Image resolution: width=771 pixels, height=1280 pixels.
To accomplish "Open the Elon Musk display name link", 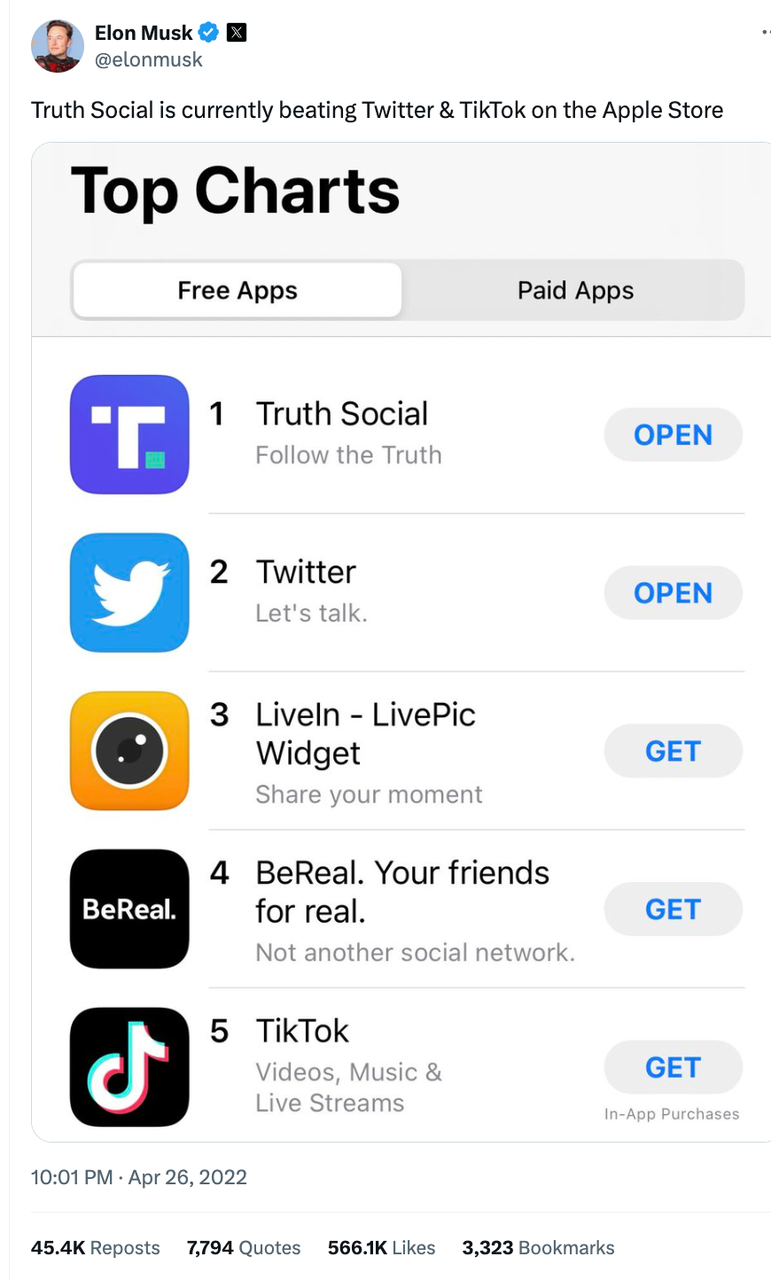I will coord(144,33).
